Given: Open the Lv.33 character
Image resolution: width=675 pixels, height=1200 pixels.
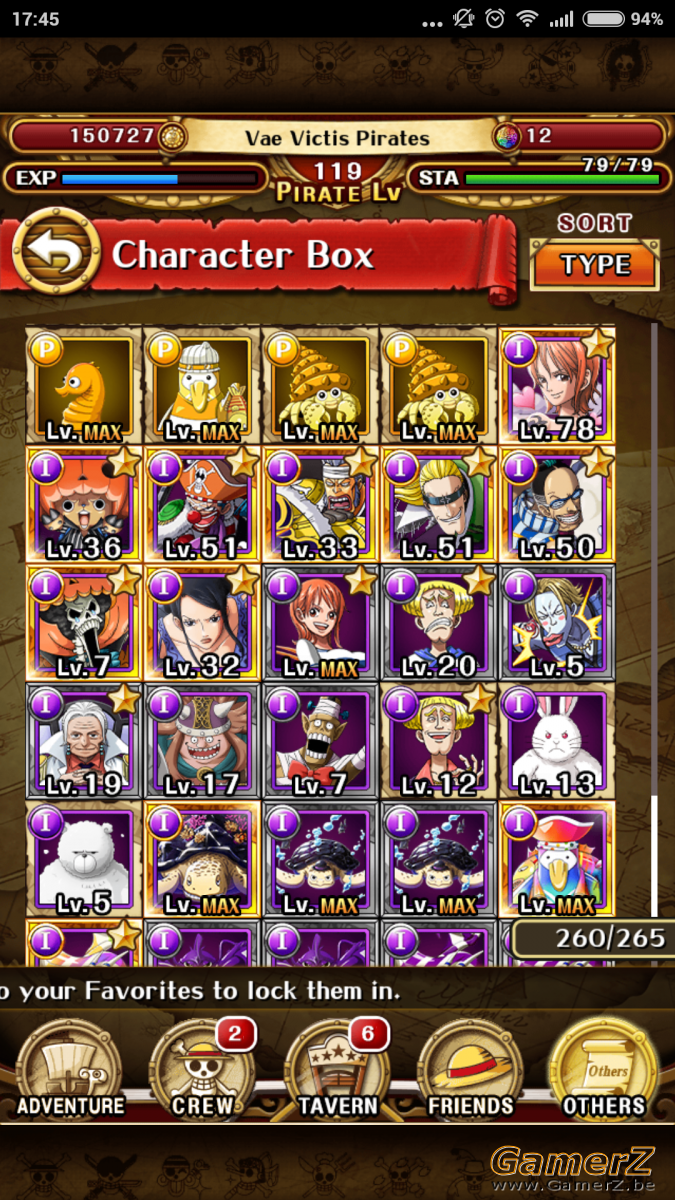Looking at the screenshot, I should point(320,504).
